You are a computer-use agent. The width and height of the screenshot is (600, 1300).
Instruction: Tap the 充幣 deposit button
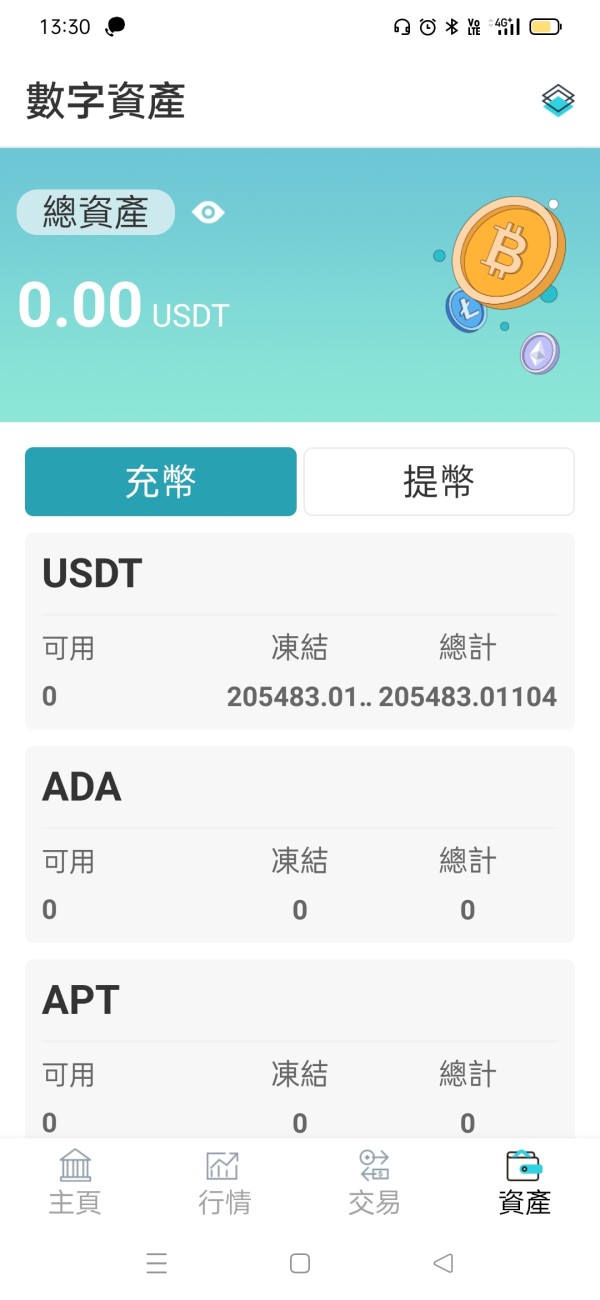tap(161, 482)
